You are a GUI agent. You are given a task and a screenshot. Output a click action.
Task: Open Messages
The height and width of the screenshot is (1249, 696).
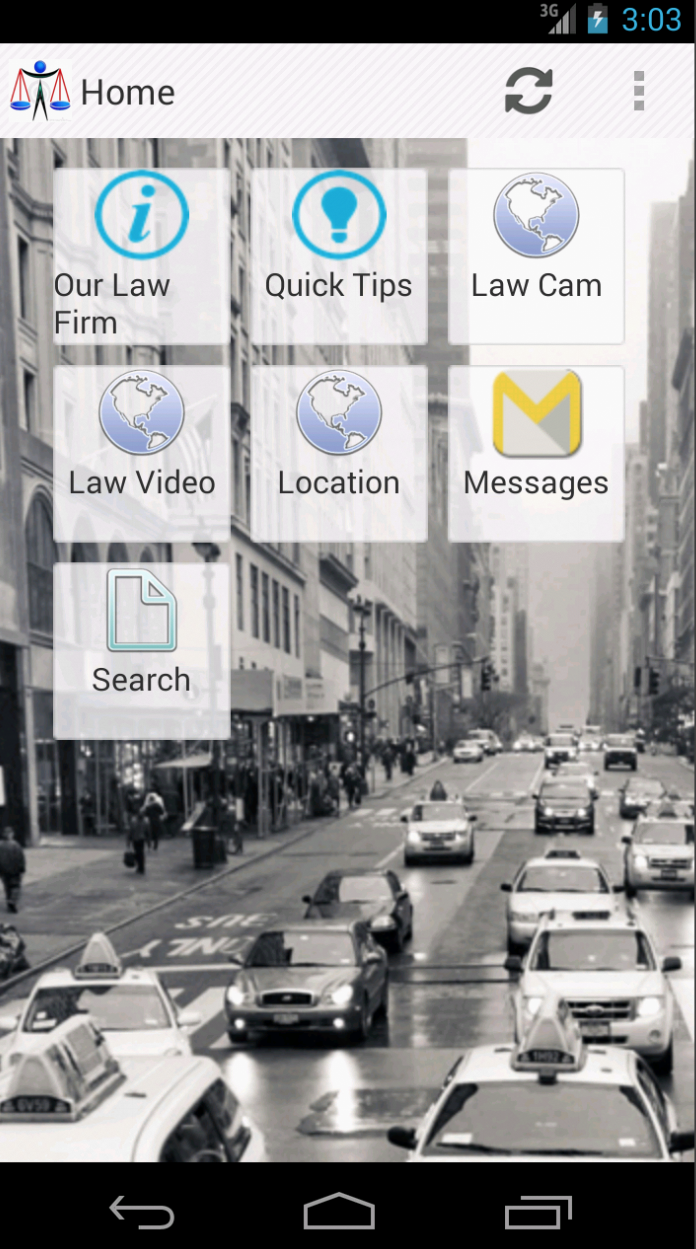tap(536, 453)
